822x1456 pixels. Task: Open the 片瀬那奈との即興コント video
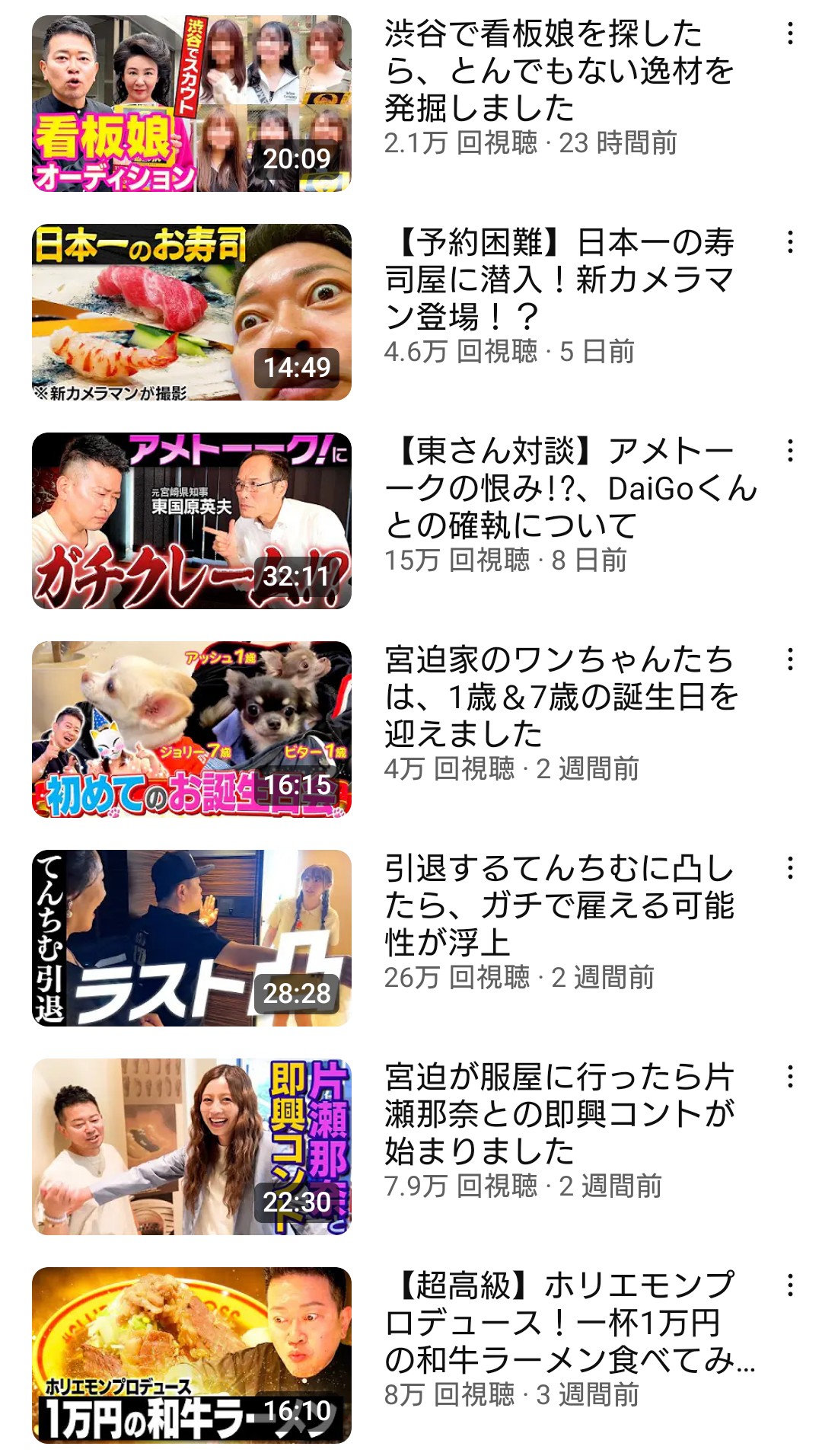point(192,1147)
